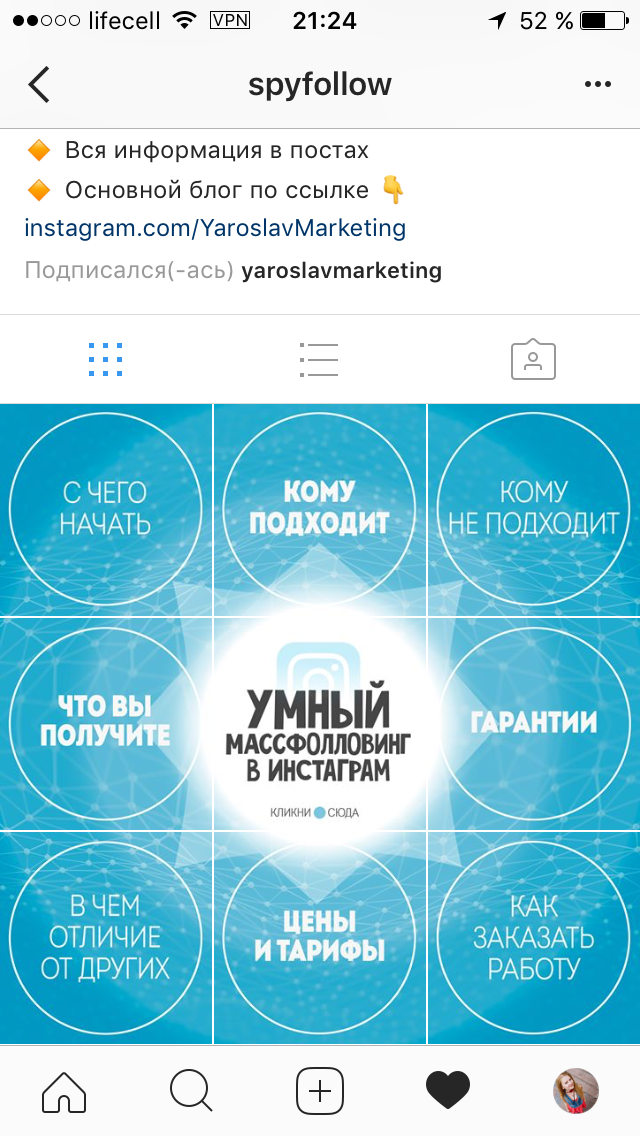Create a new post
The width and height of the screenshot is (640, 1136).
tap(320, 1090)
